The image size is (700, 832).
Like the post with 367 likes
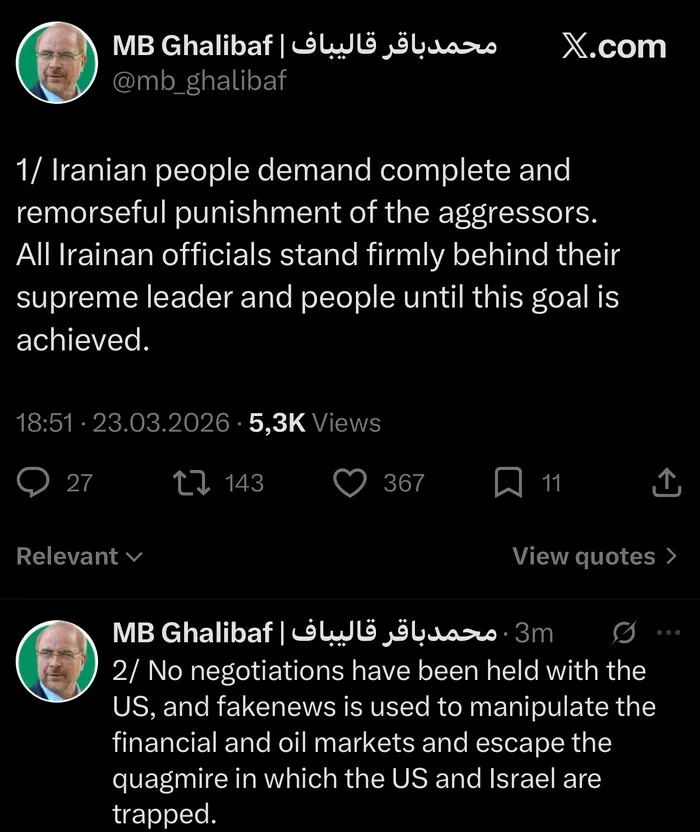[349, 484]
